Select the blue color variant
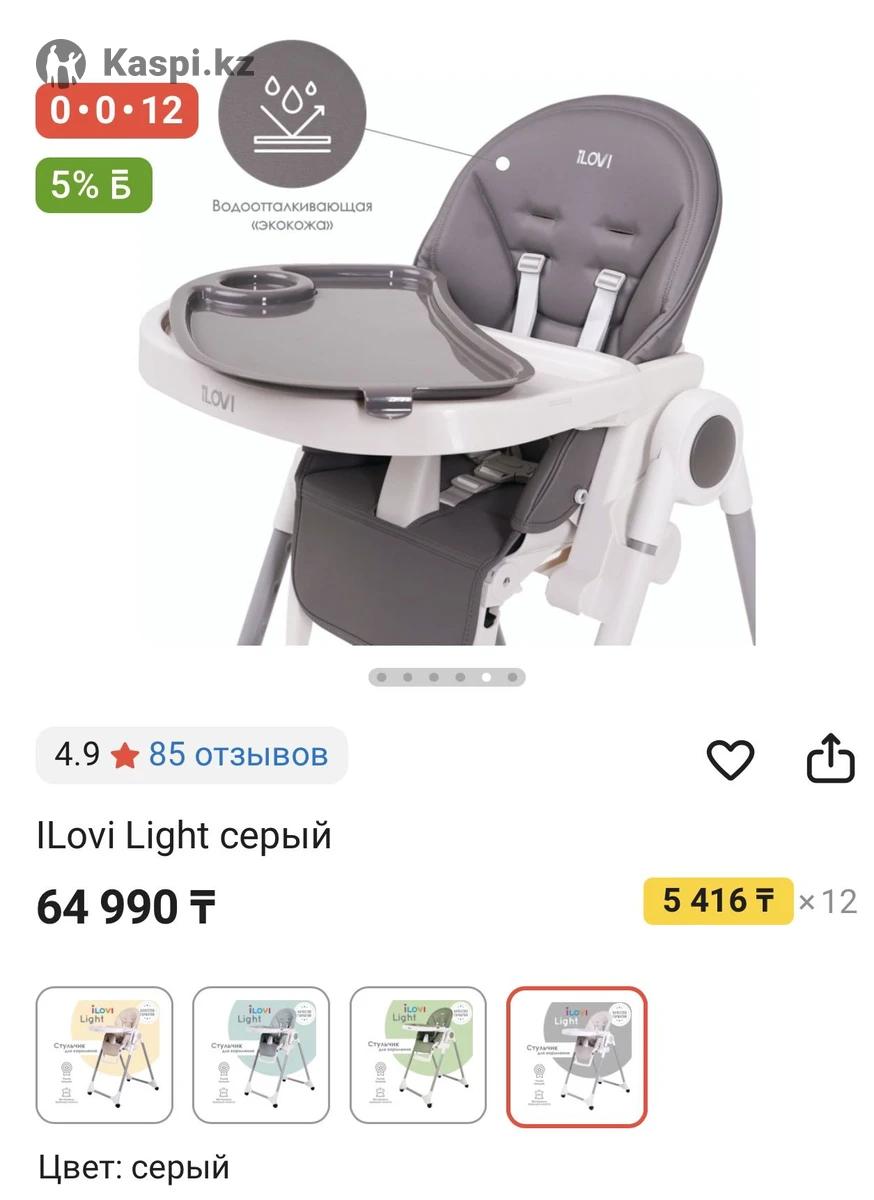 (x=261, y=1055)
